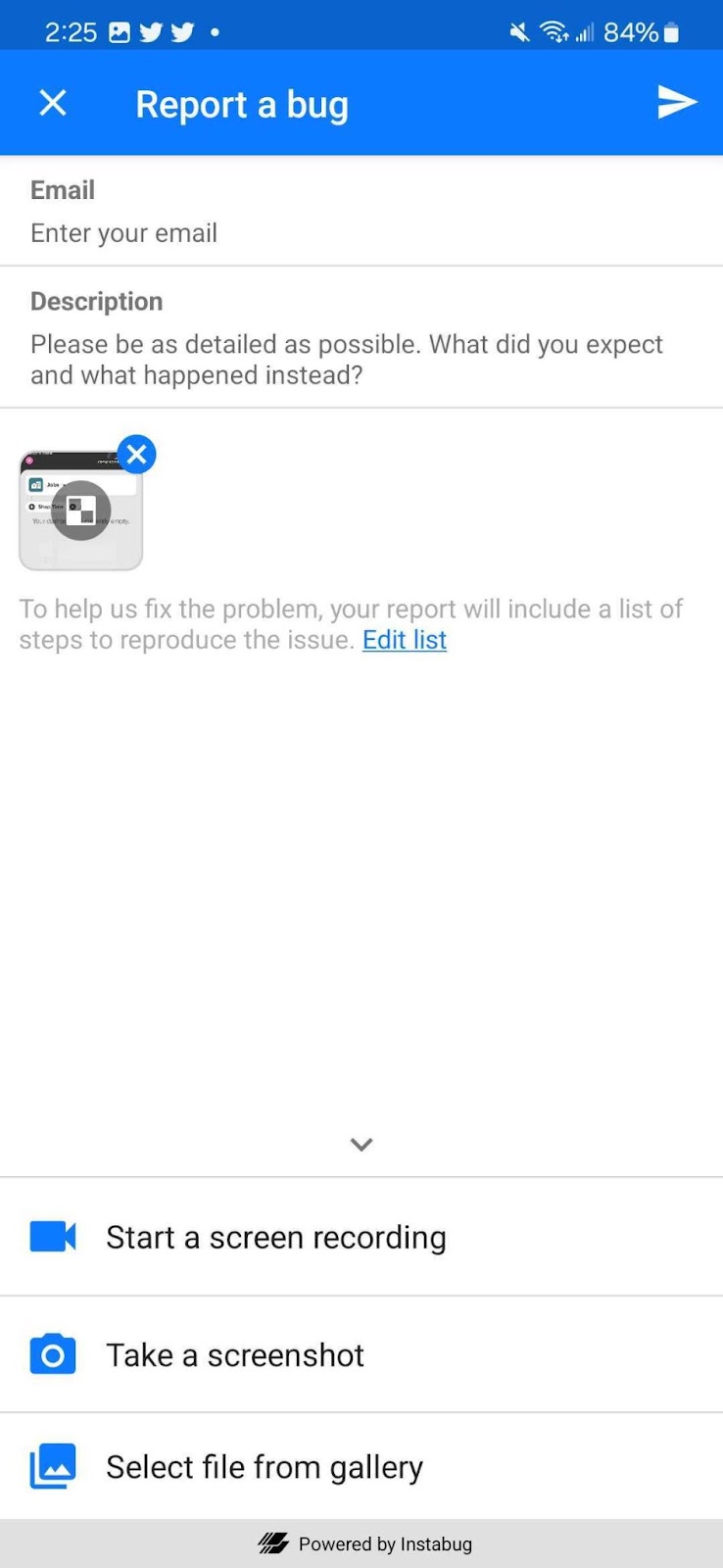Remove the attached screenshot
723x1568 pixels.
coord(137,454)
